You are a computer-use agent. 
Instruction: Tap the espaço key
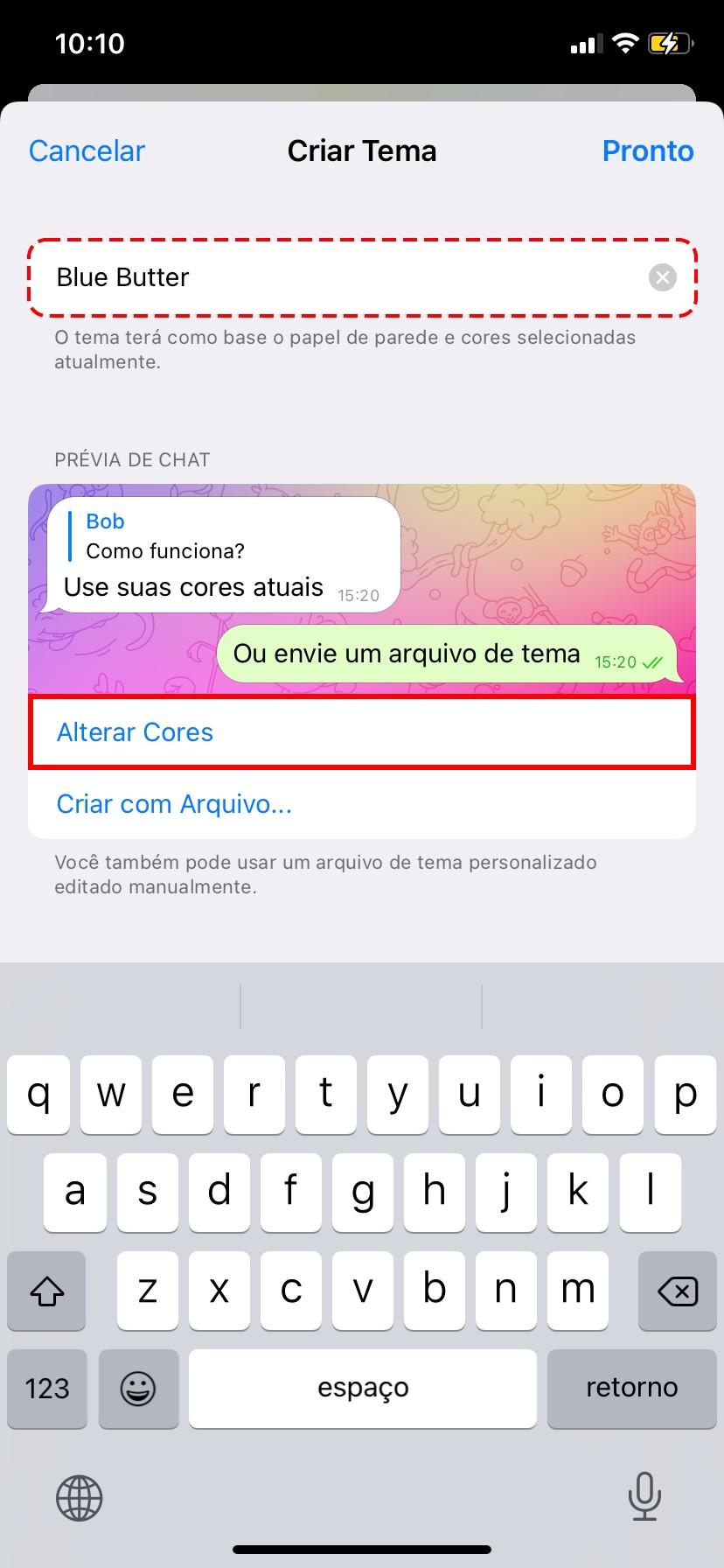pos(362,1388)
